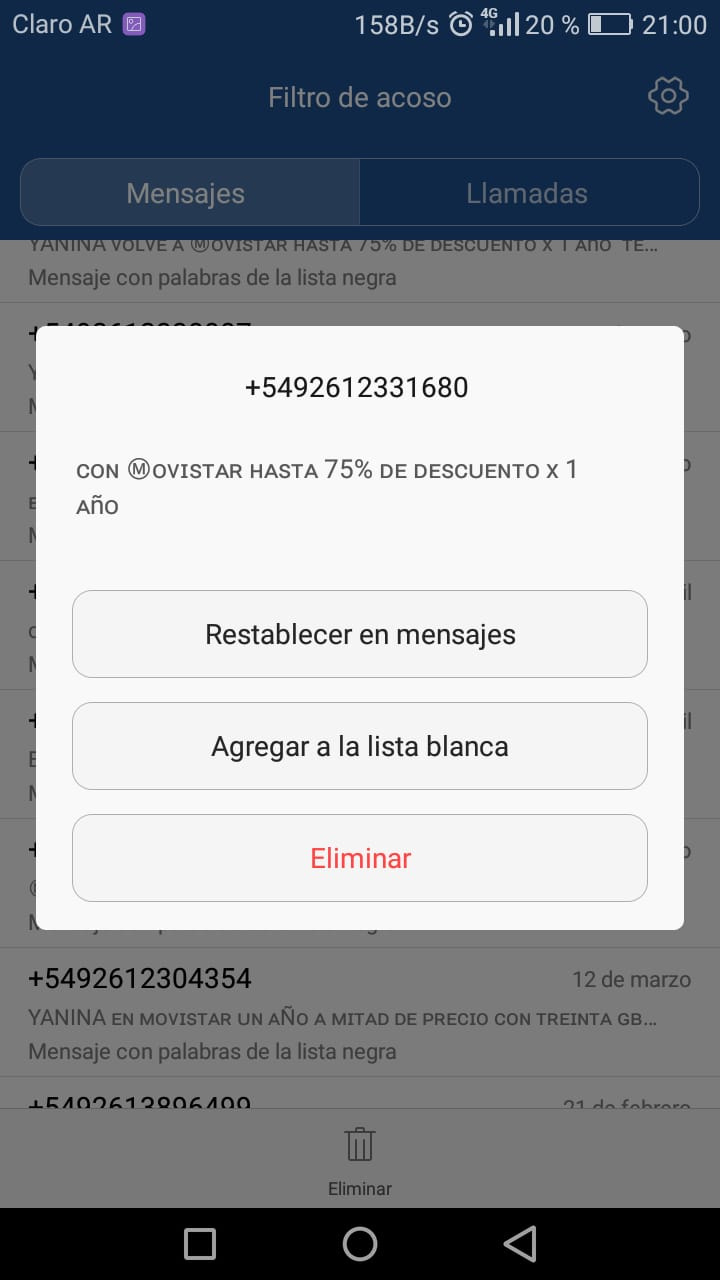Go to the home screen
Screen dimensions: 720x1280
point(360,1244)
